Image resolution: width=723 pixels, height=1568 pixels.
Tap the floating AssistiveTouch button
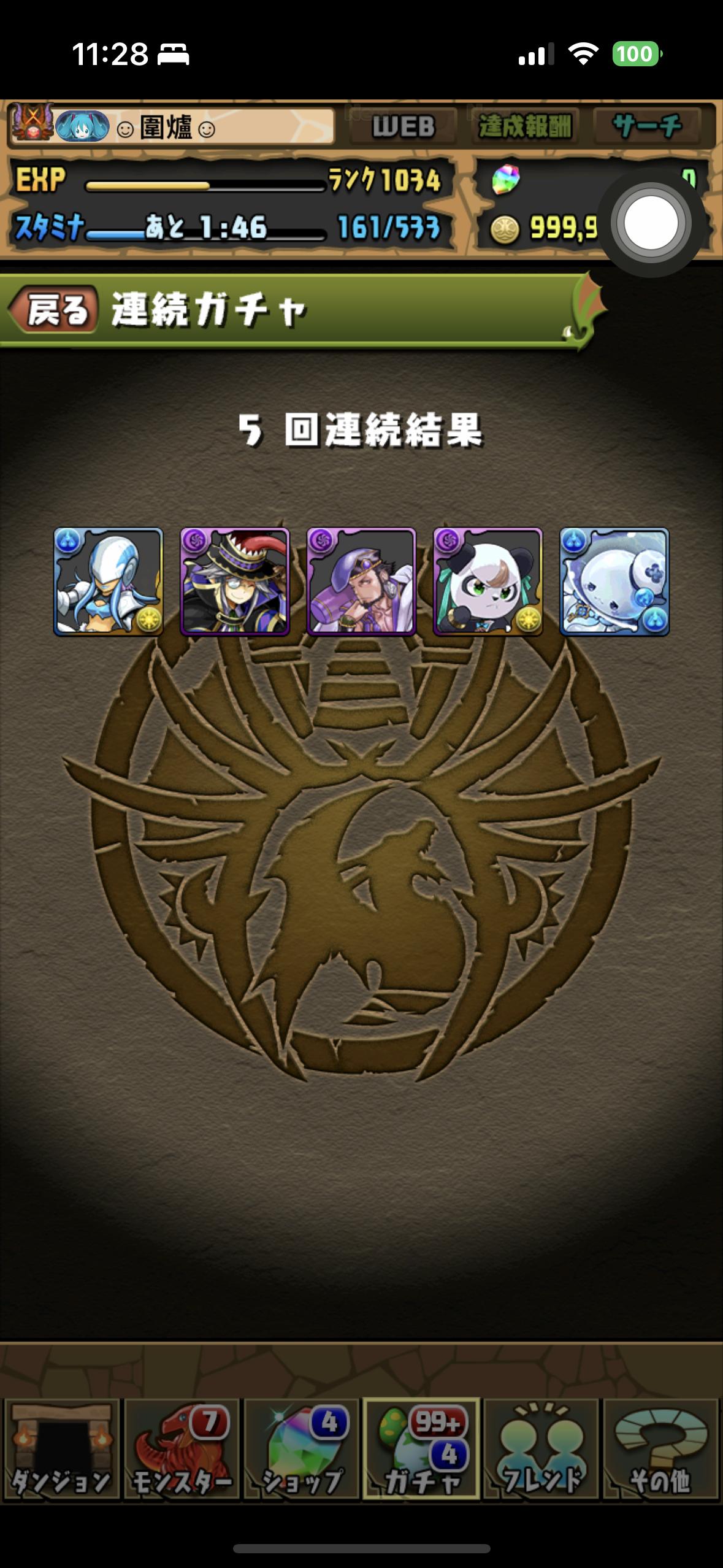coord(651,223)
